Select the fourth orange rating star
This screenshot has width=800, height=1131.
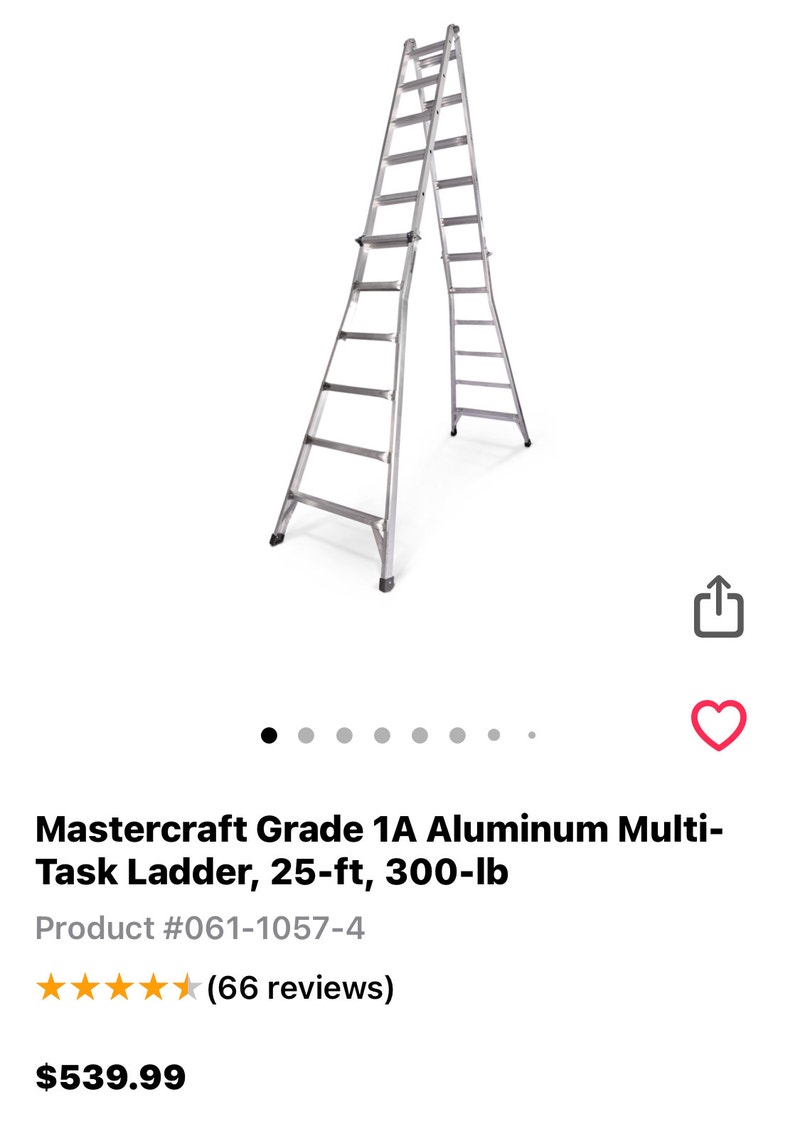(x=154, y=988)
